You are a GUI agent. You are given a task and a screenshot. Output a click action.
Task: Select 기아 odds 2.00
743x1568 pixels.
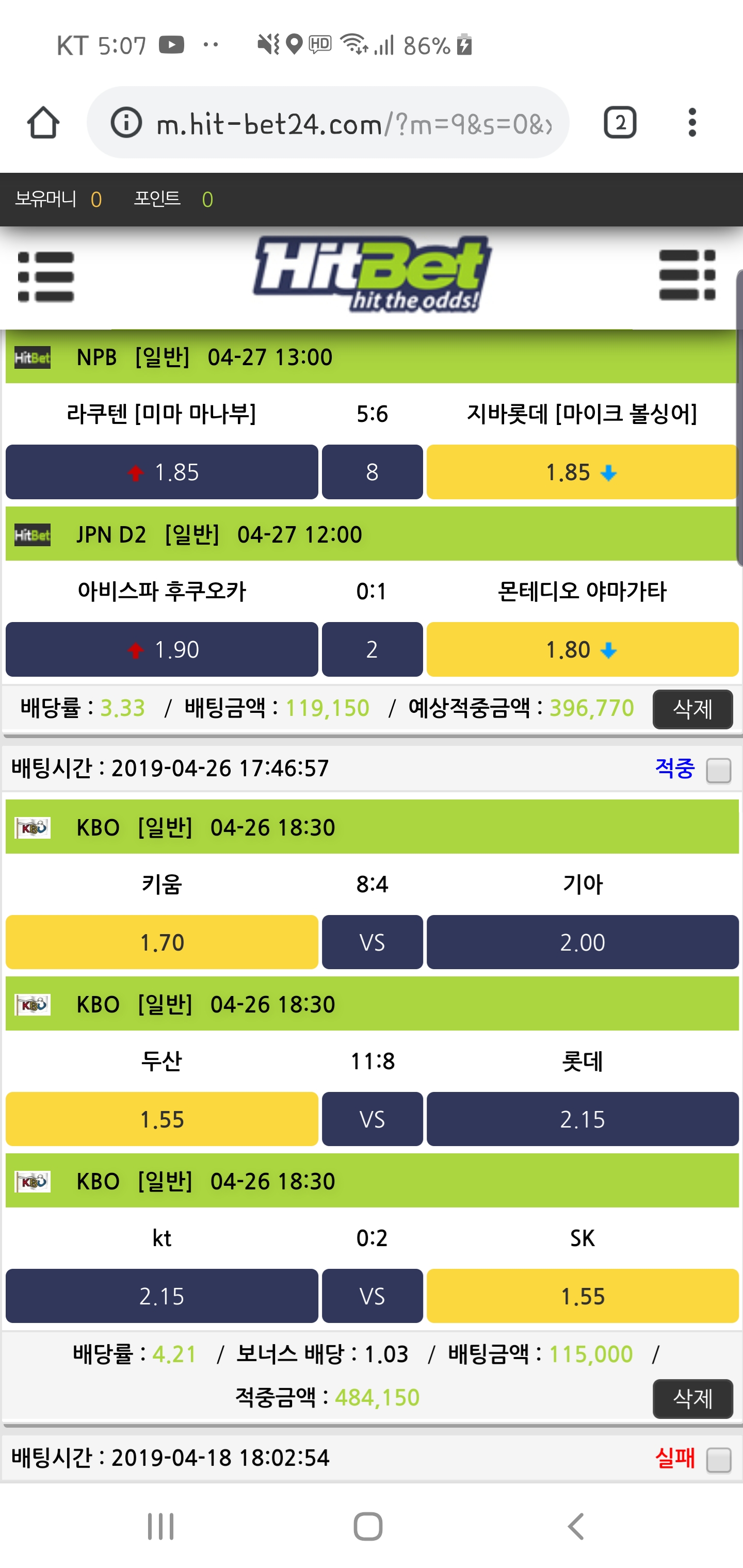582,942
